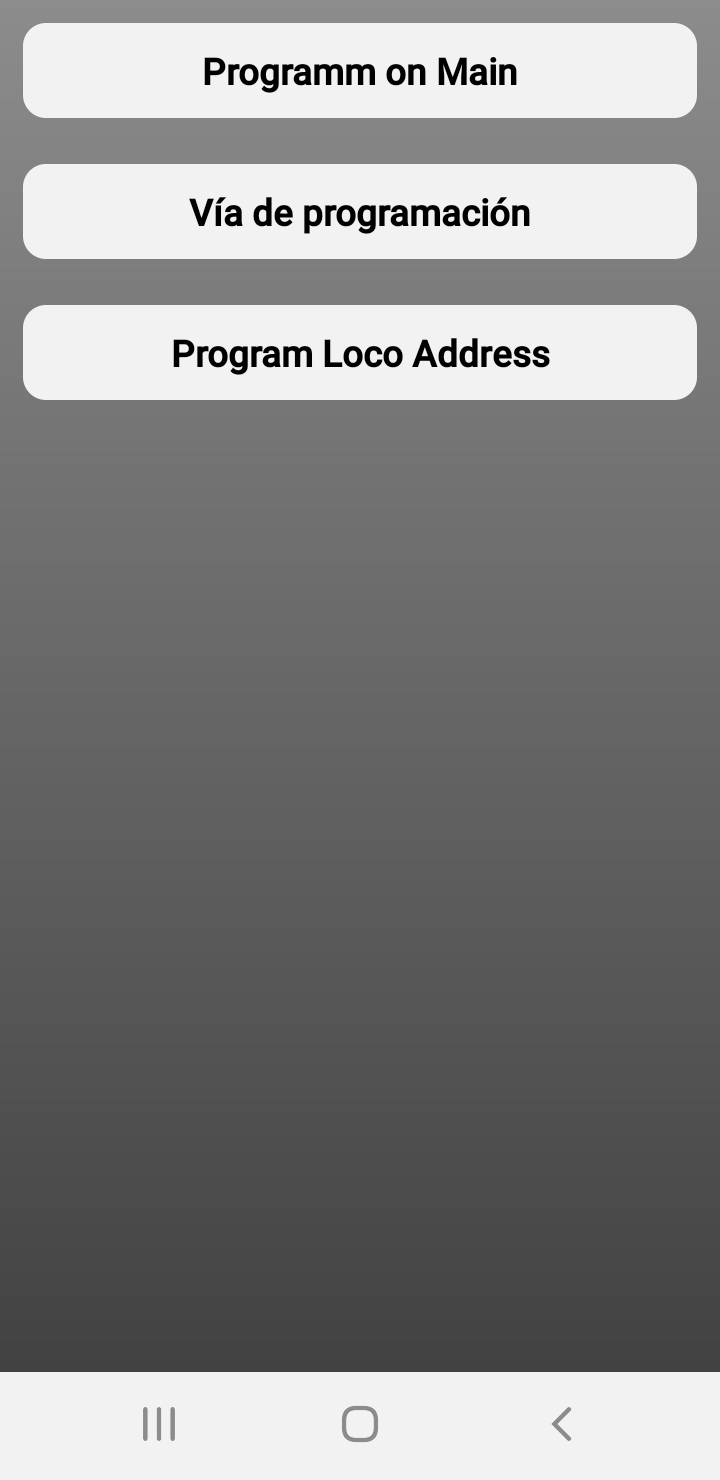Go back using the system back button
Image resolution: width=720 pixels, height=1480 pixels.
pos(562,1424)
